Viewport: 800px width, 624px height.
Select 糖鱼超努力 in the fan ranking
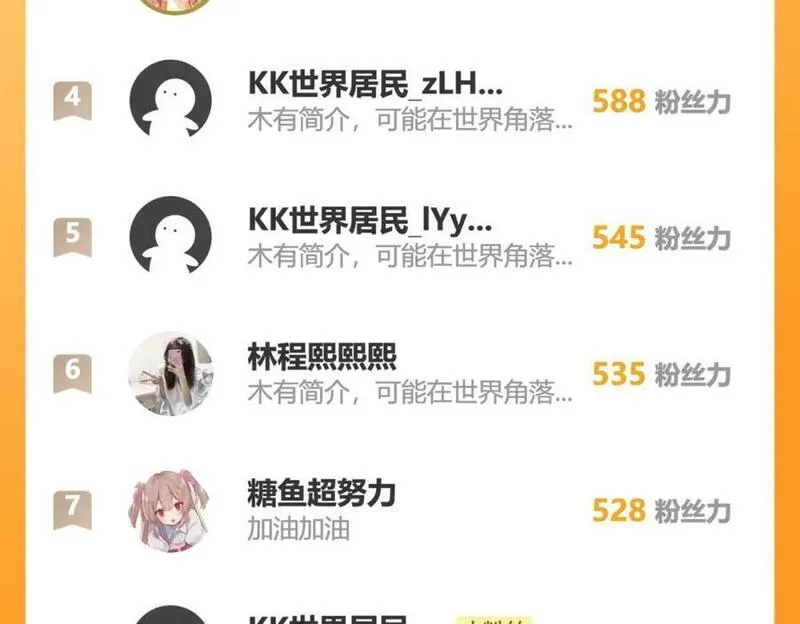click(322, 493)
